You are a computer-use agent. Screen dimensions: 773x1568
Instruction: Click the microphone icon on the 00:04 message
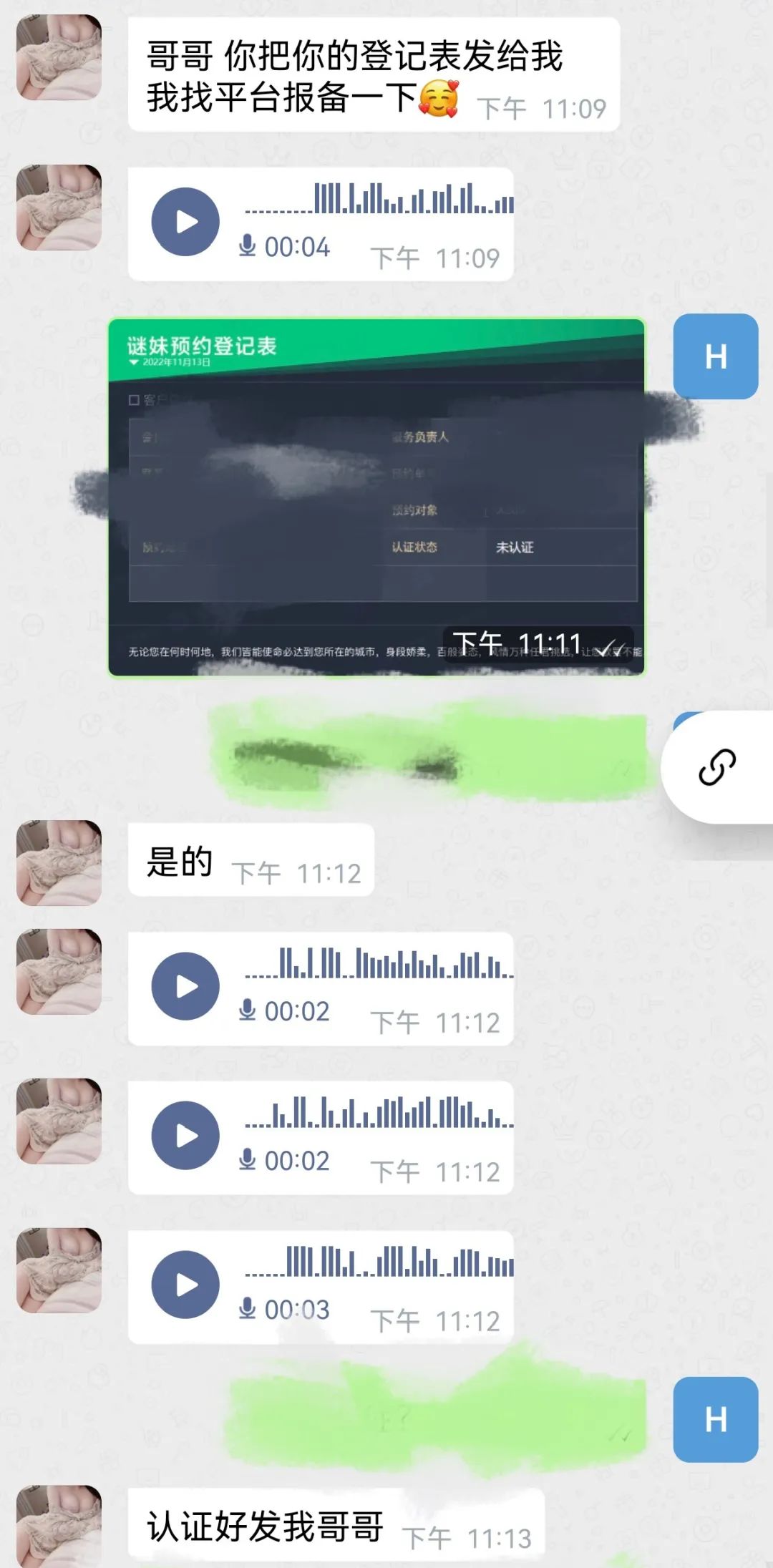pos(247,247)
